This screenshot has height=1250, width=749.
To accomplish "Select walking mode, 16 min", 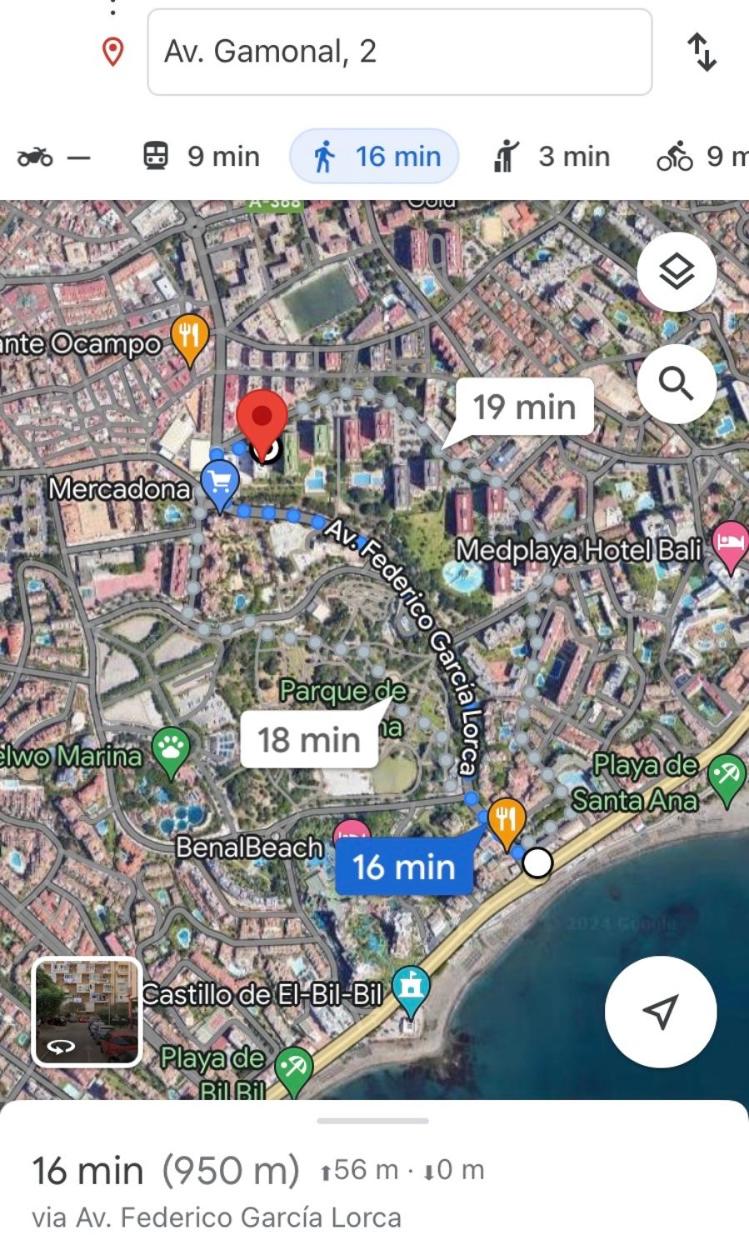I will click(376, 157).
